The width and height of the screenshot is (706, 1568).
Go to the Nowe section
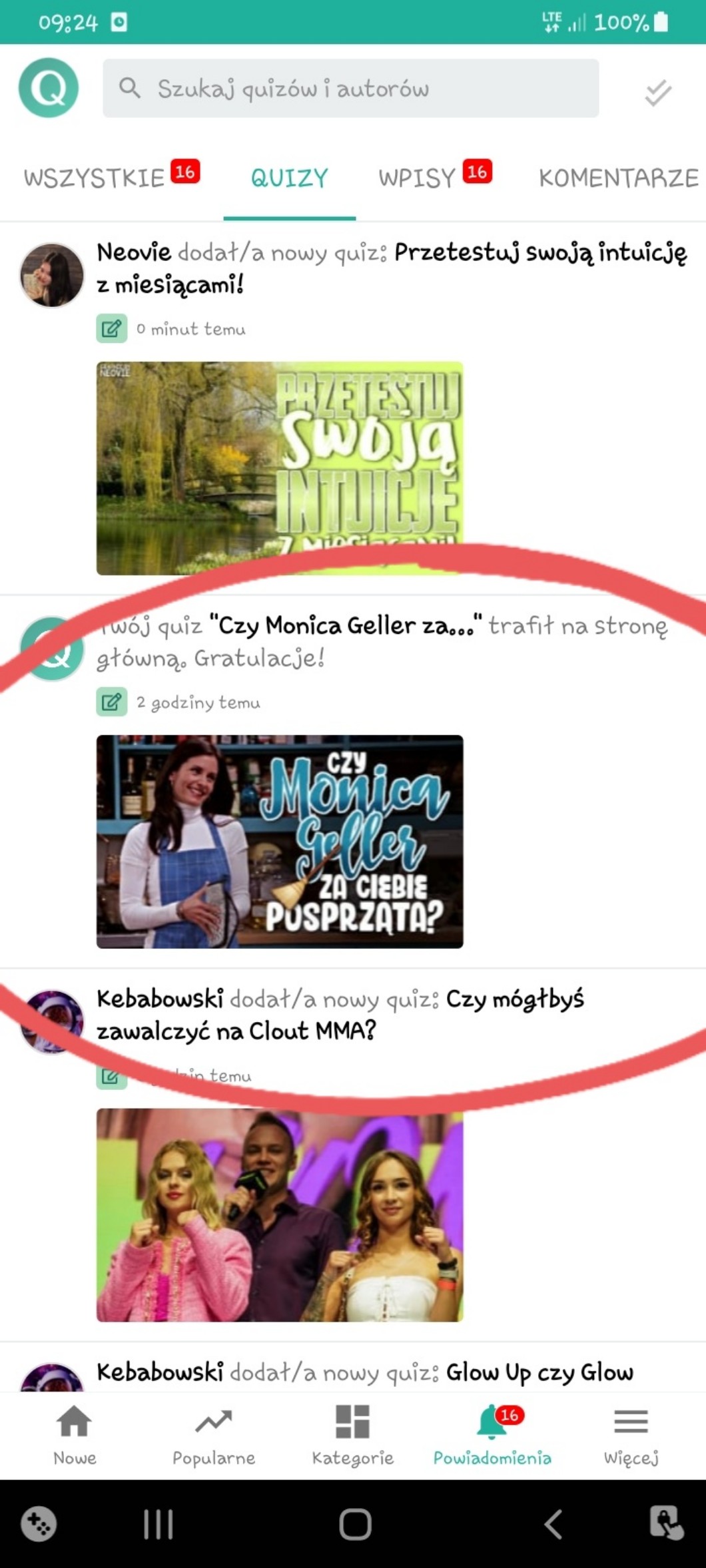pos(75,1435)
